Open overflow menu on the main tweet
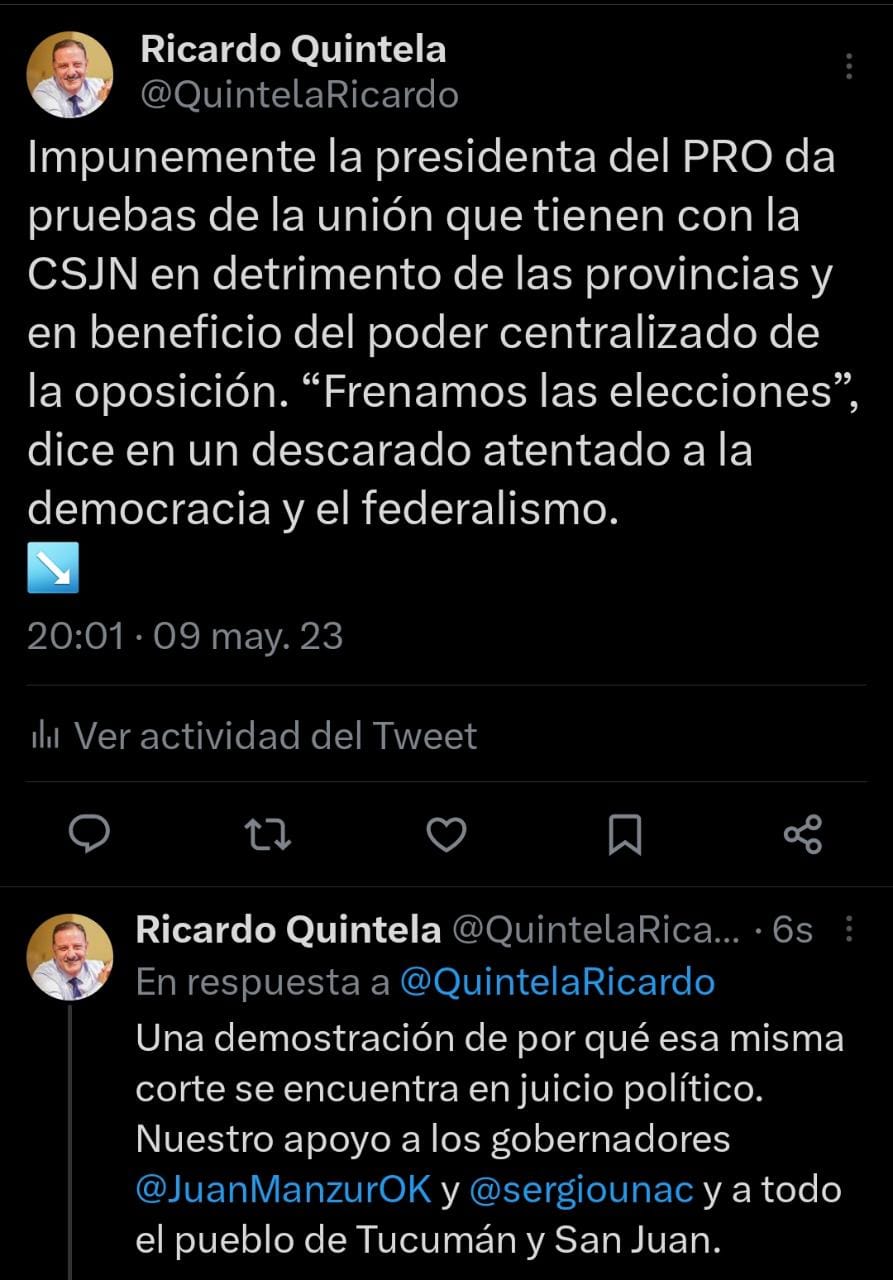 tap(849, 67)
